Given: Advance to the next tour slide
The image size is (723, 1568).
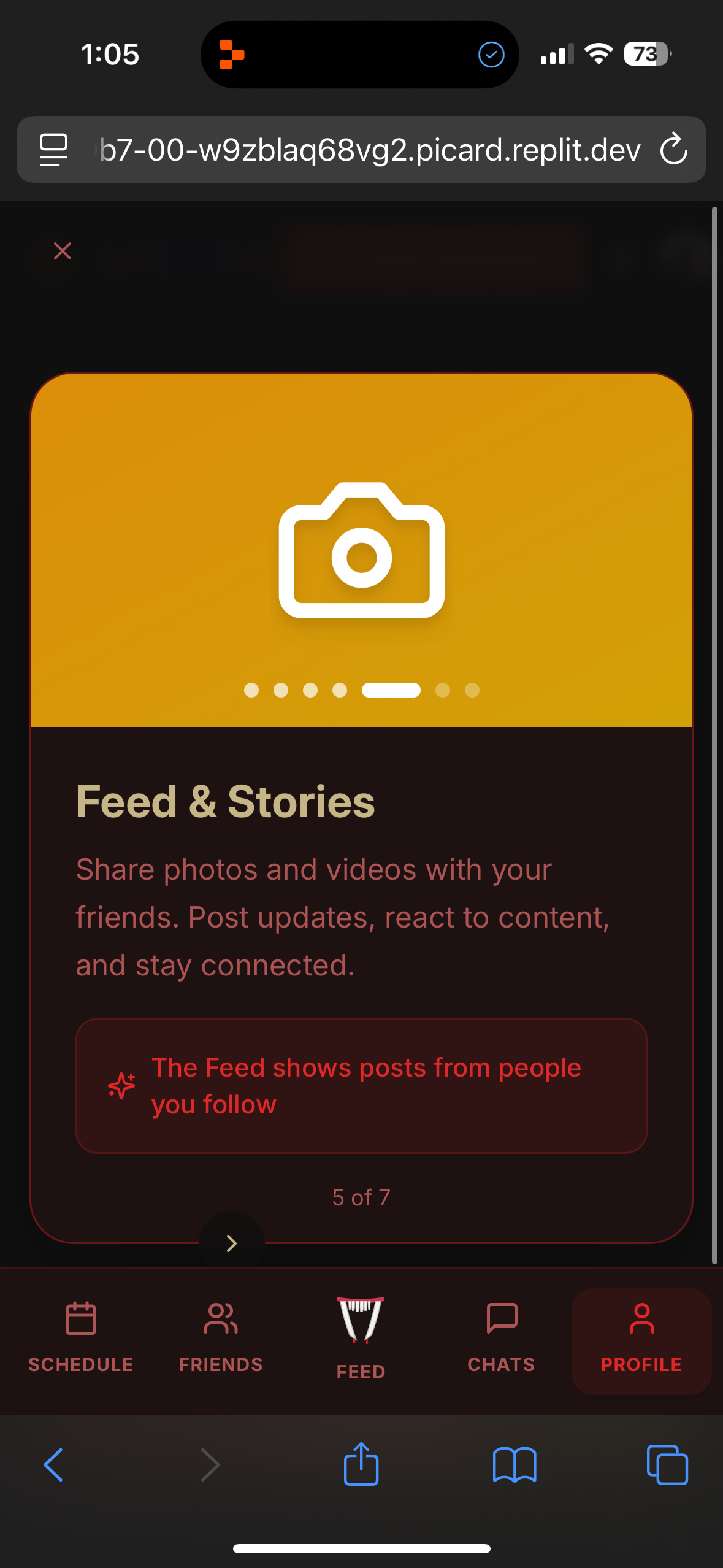Looking at the screenshot, I should pos(231,1243).
